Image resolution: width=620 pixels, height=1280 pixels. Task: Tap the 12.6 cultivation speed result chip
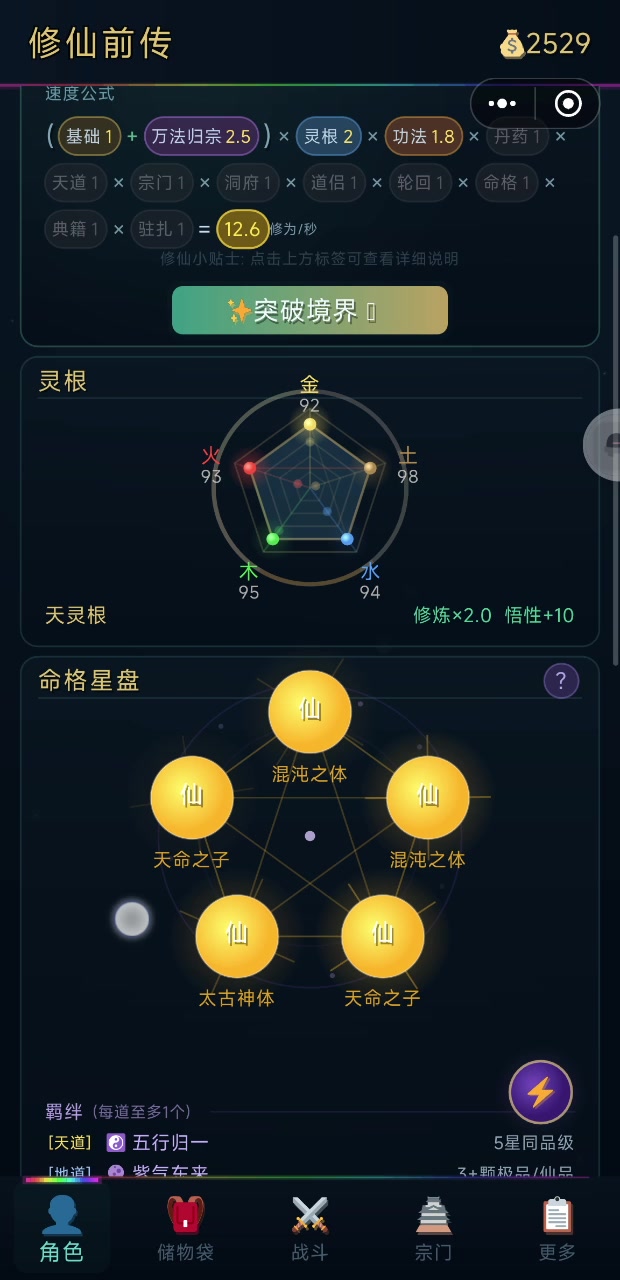[x=241, y=229]
